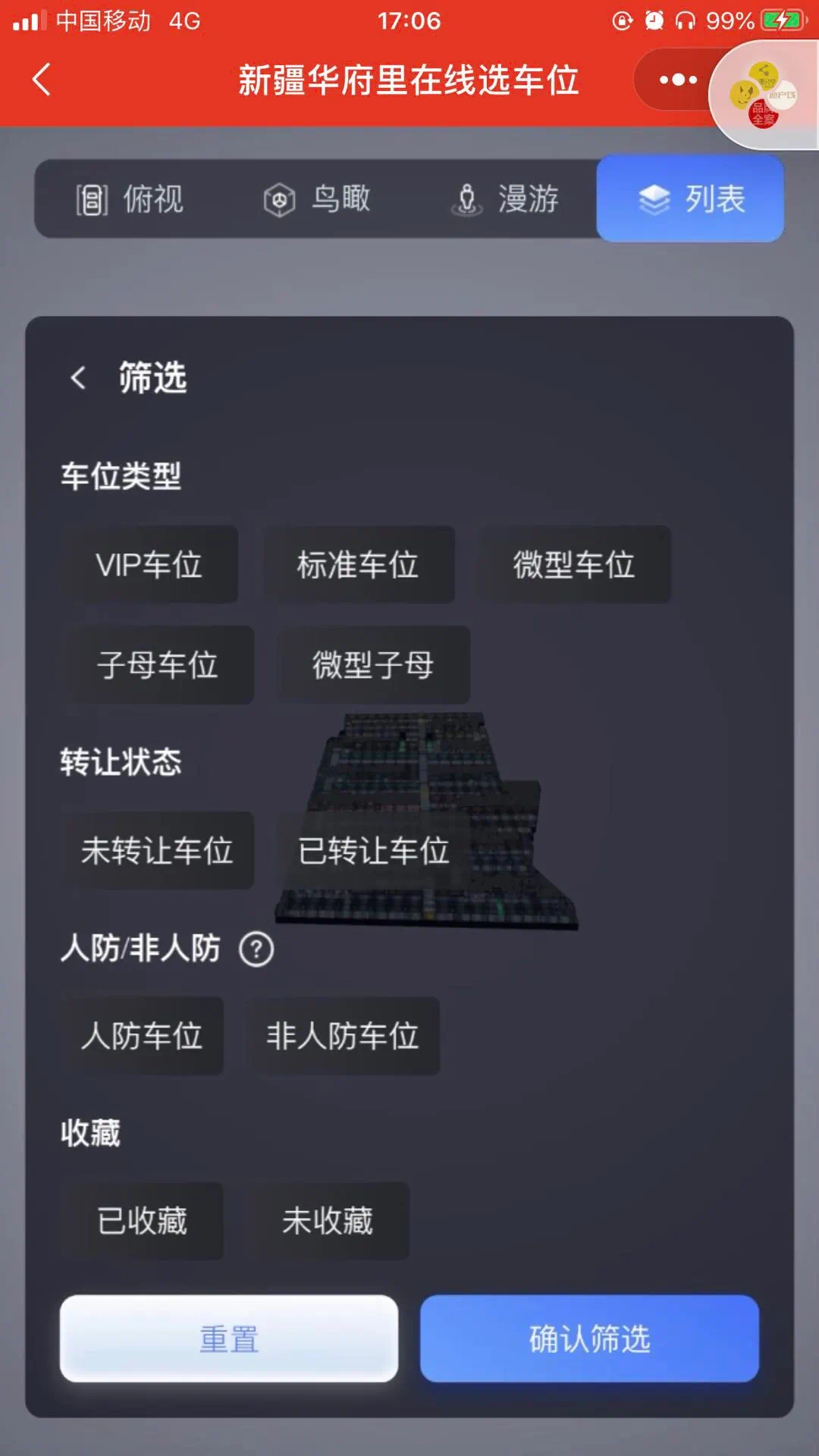819x1456 pixels.
Task: Choose the 人防车位 filter
Action: coord(142,1036)
